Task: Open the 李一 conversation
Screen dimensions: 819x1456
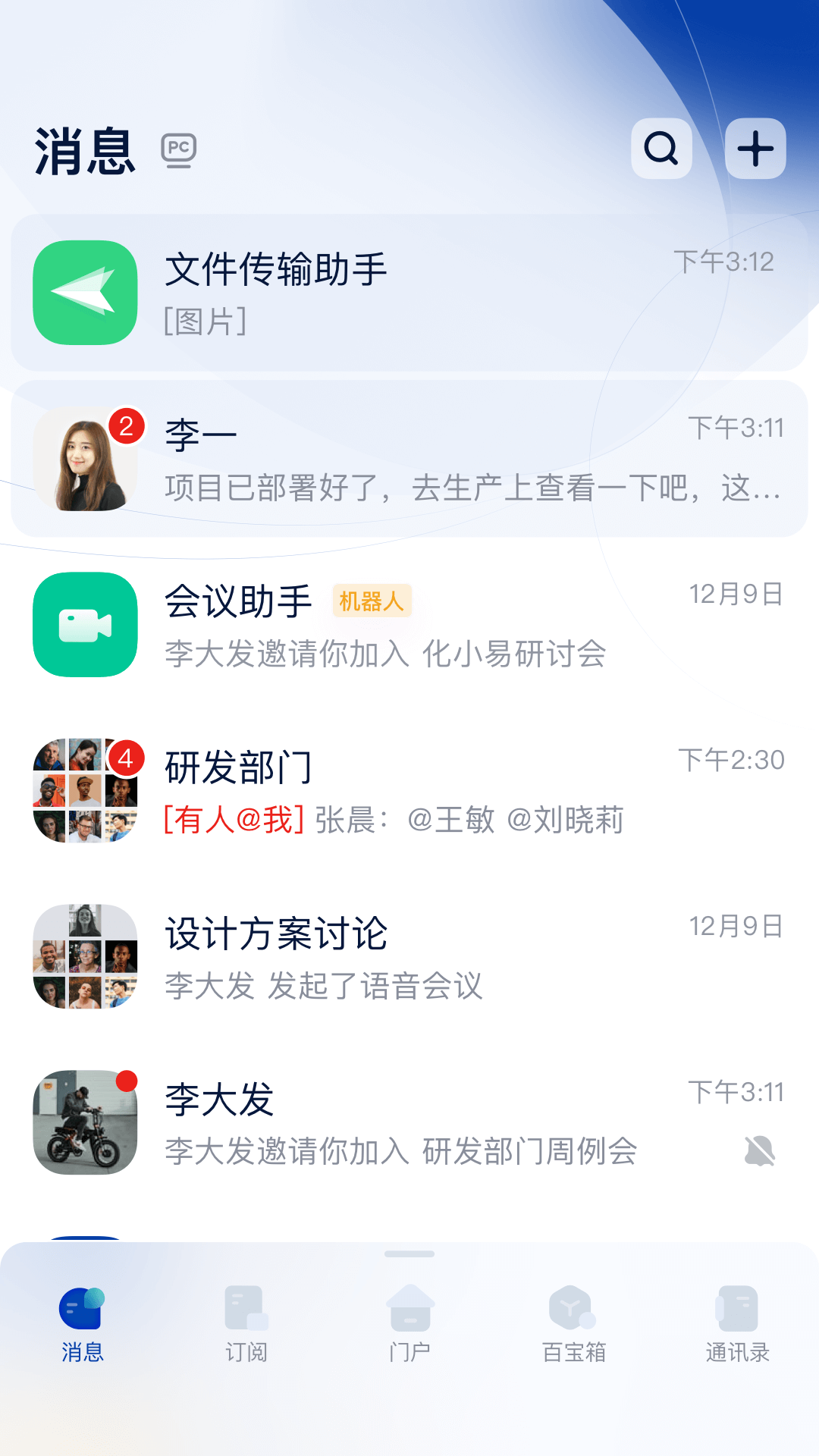Action: pos(409,459)
